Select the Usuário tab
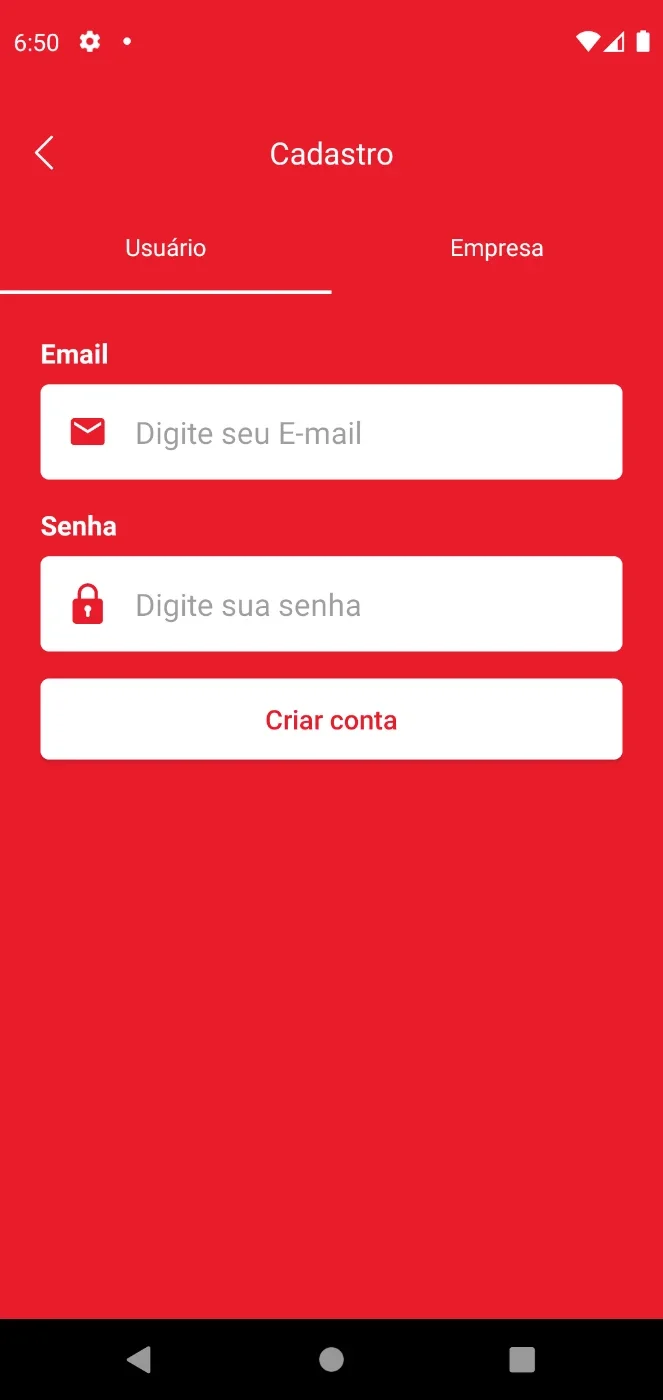Image resolution: width=663 pixels, height=1400 pixels. (166, 248)
